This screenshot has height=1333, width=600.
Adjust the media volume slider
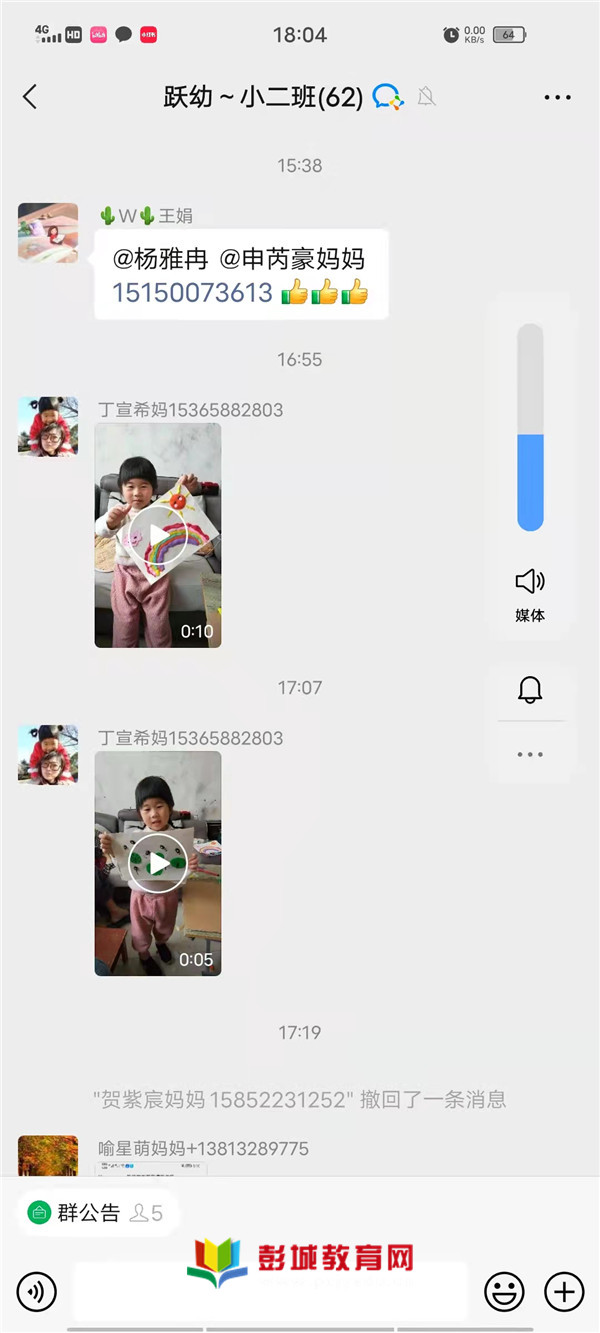530,428
